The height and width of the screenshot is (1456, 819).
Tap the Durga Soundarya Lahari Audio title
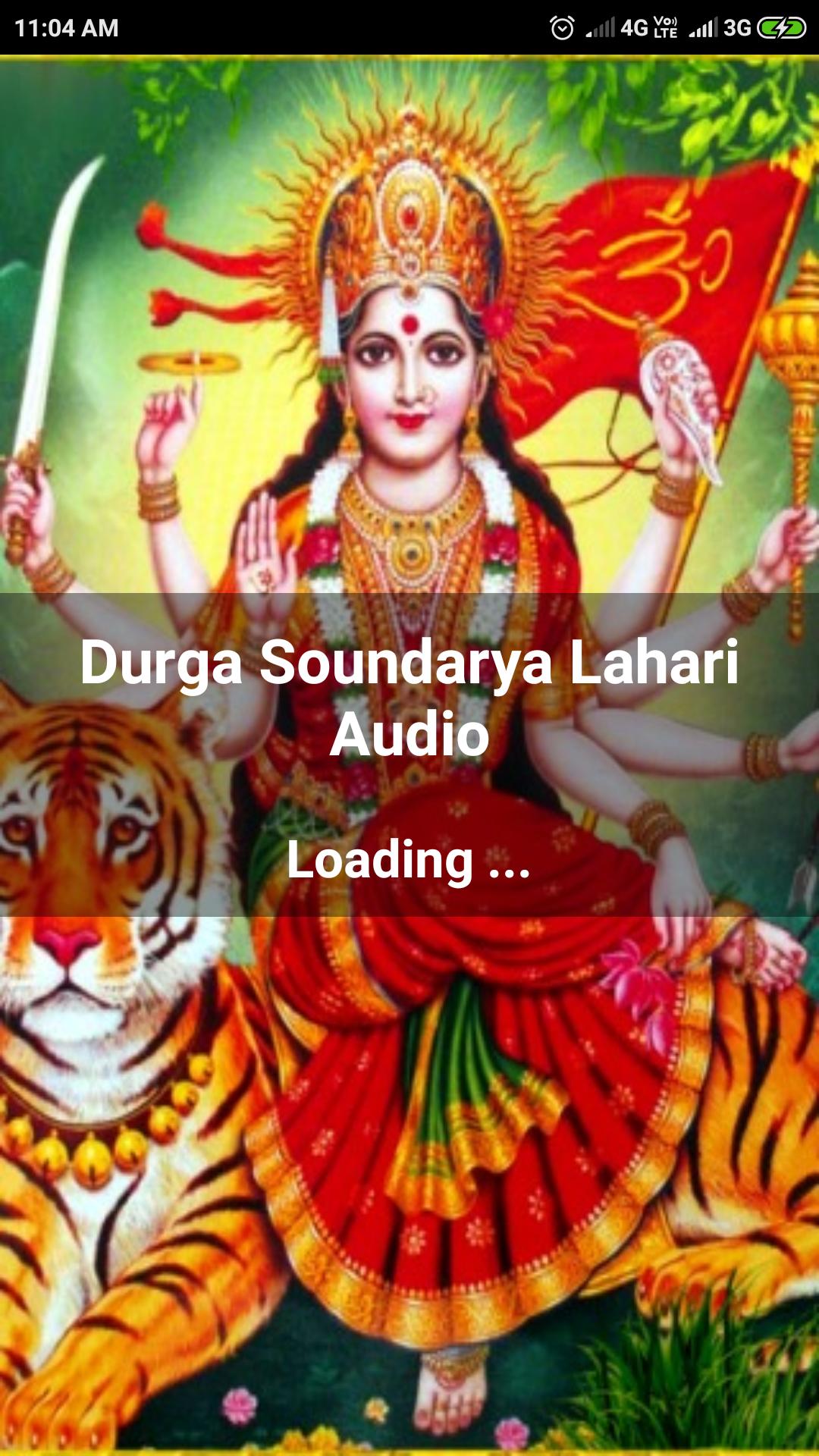[409, 698]
